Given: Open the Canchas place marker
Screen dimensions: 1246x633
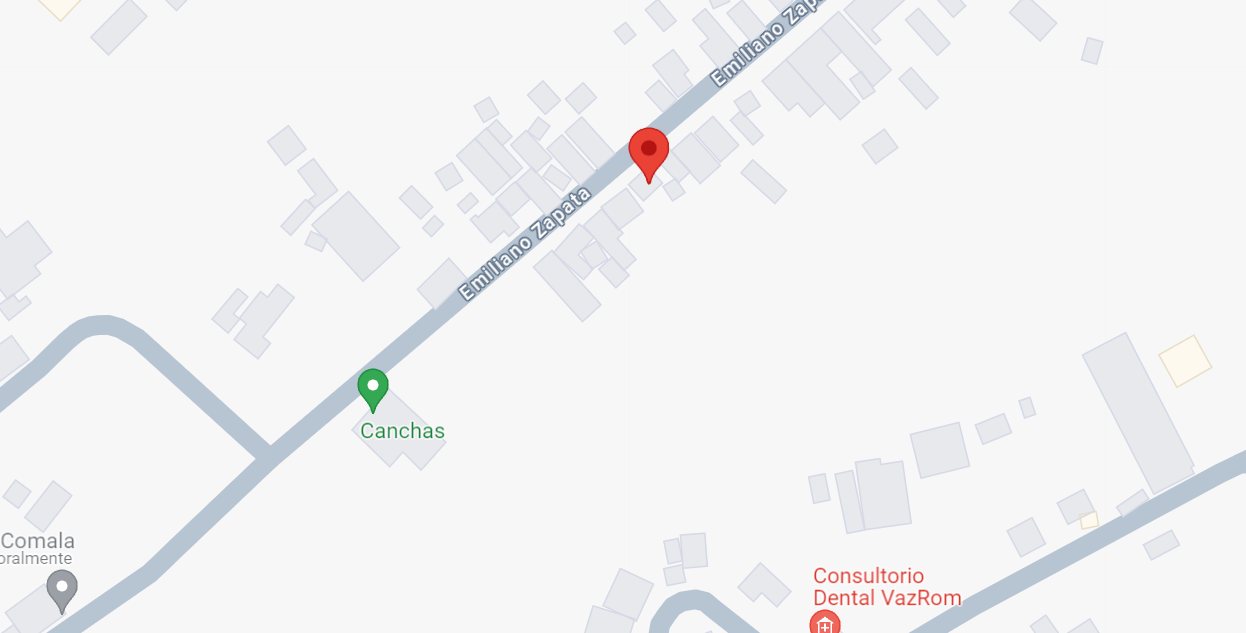Looking at the screenshot, I should [373, 388].
